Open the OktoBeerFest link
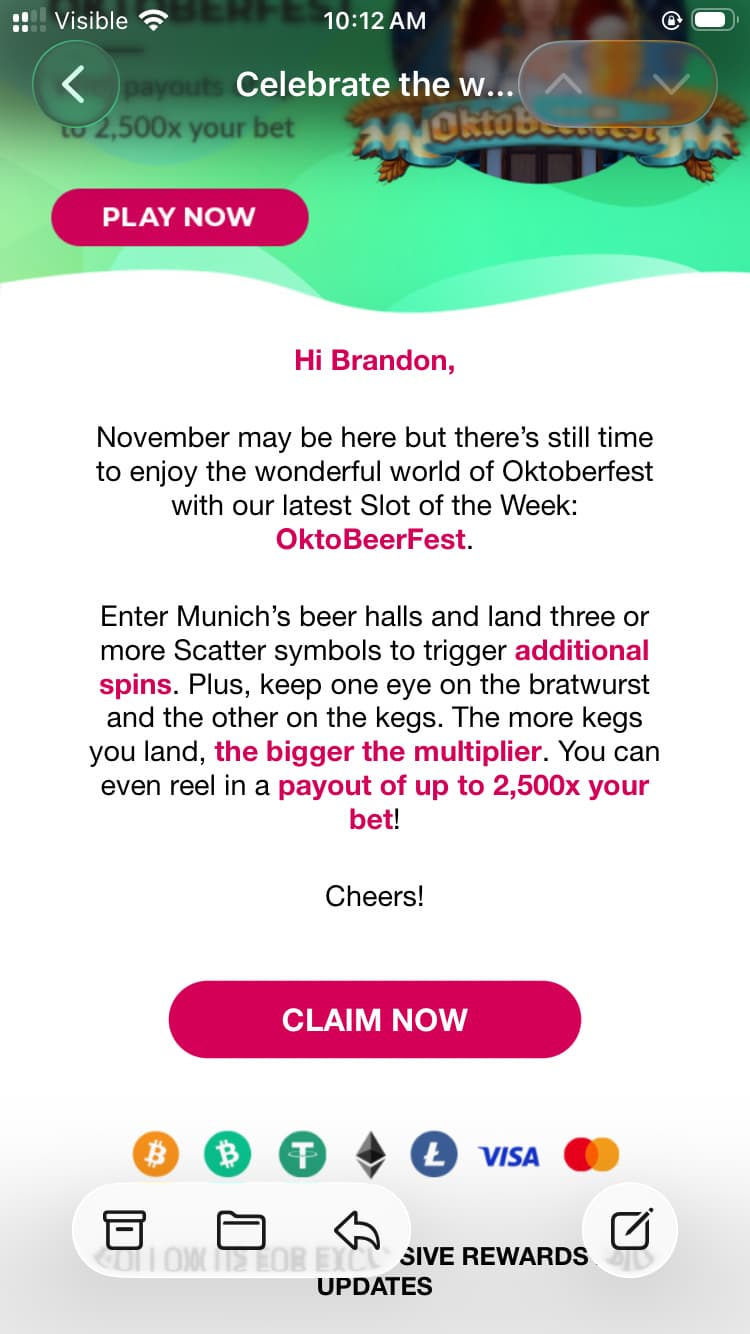750x1334 pixels. tap(371, 540)
